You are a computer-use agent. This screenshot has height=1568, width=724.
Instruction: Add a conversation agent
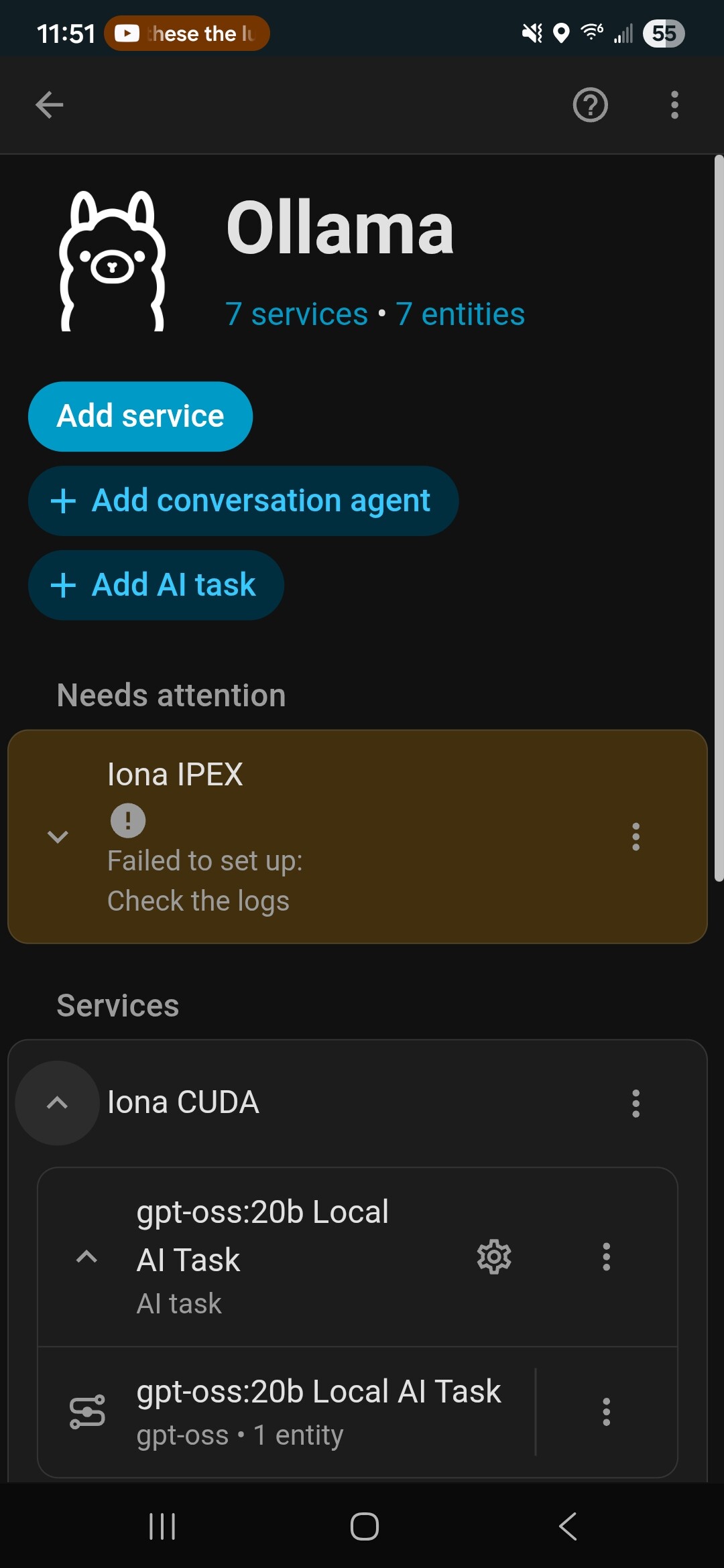click(x=243, y=501)
